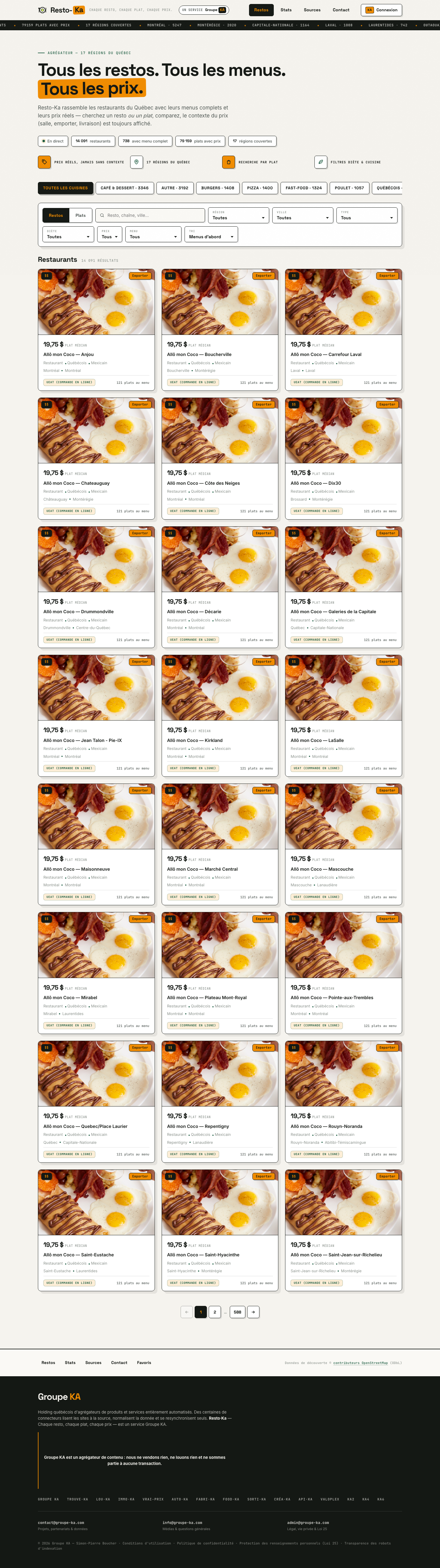The height and width of the screenshot is (1568, 440).
Task: Open the Contact page from the header
Action: pos(341,10)
